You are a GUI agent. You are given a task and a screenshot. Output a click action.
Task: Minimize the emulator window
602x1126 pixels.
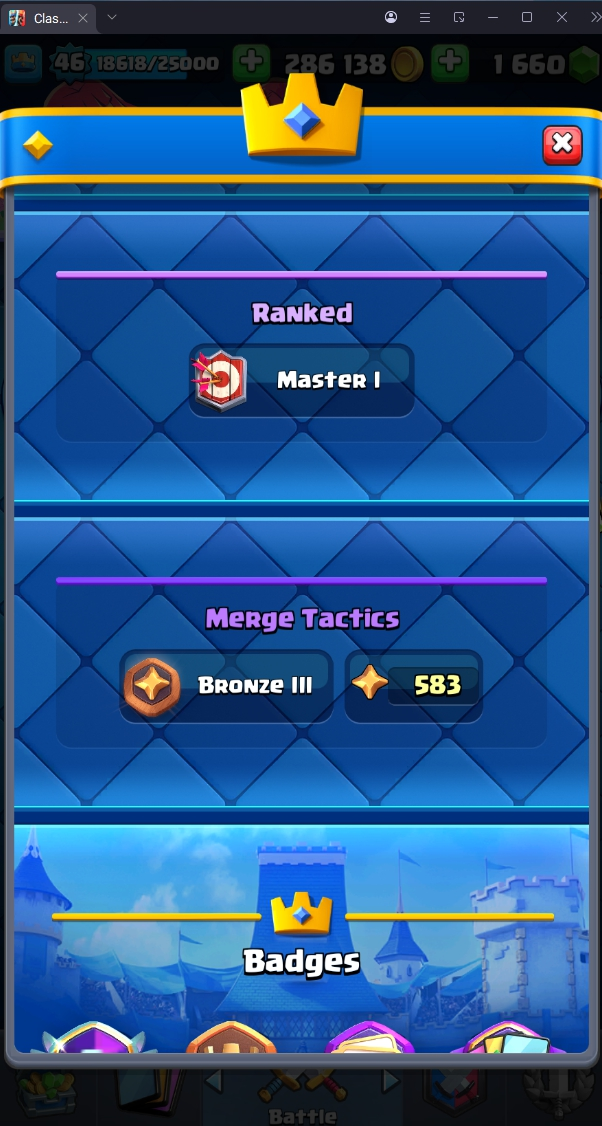click(493, 17)
